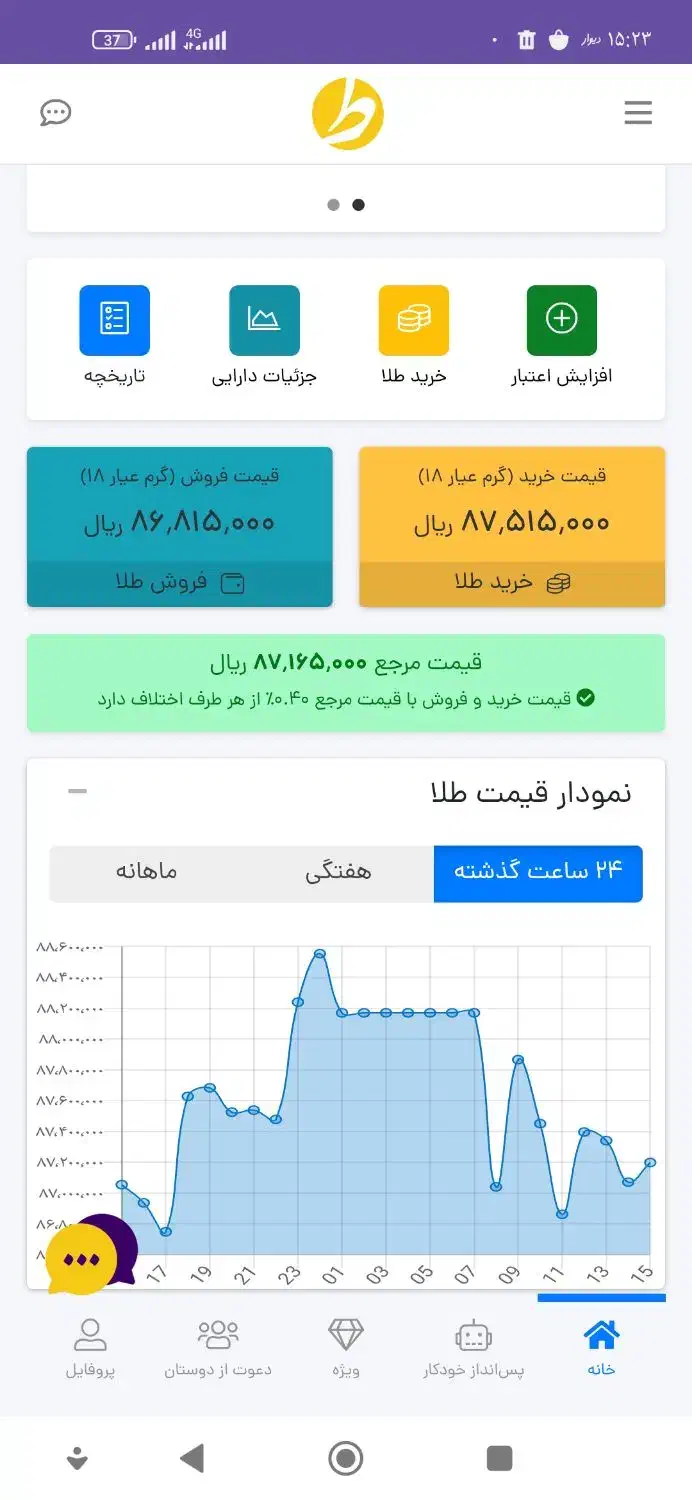Open تاریخچه transaction history
The height and width of the screenshot is (1500, 692).
tap(114, 321)
